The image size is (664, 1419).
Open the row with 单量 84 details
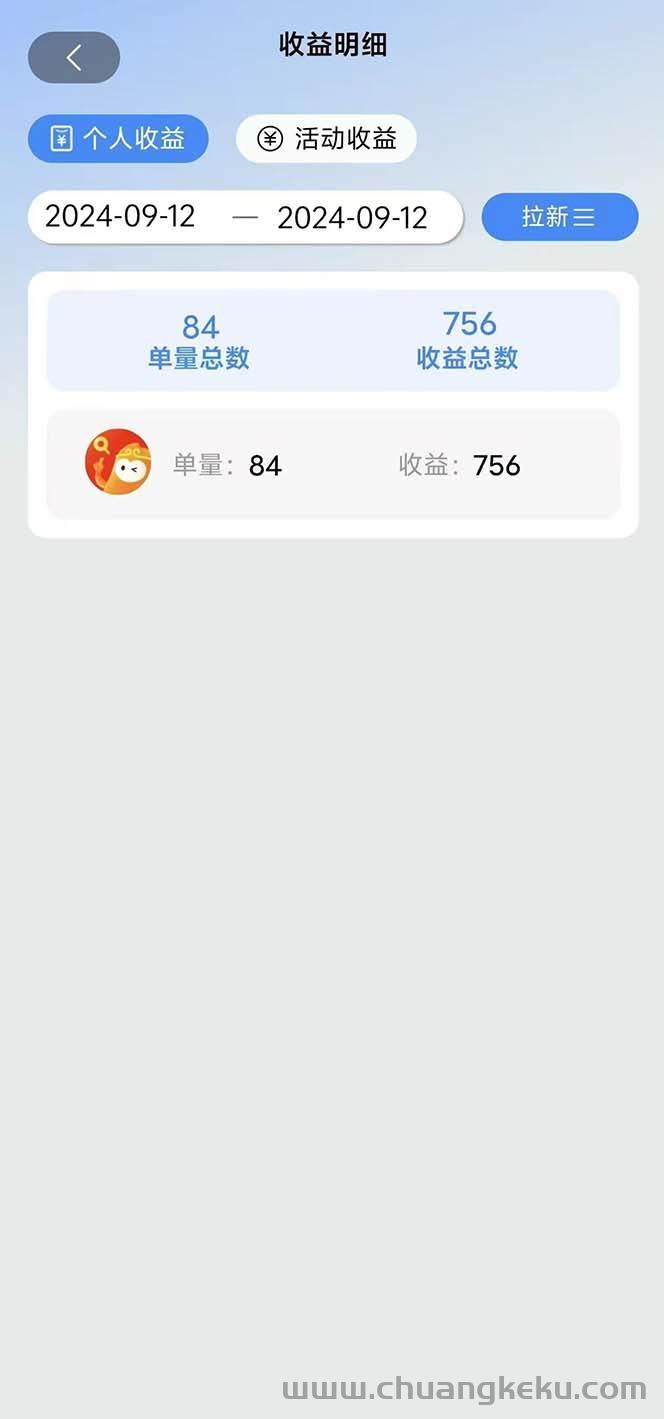333,465
